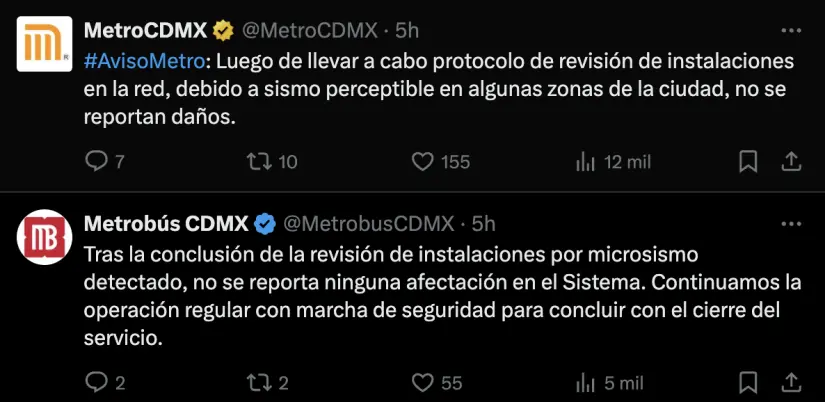View analytics of Metrobús CDMX post
The width and height of the screenshot is (825, 402).
587,382
